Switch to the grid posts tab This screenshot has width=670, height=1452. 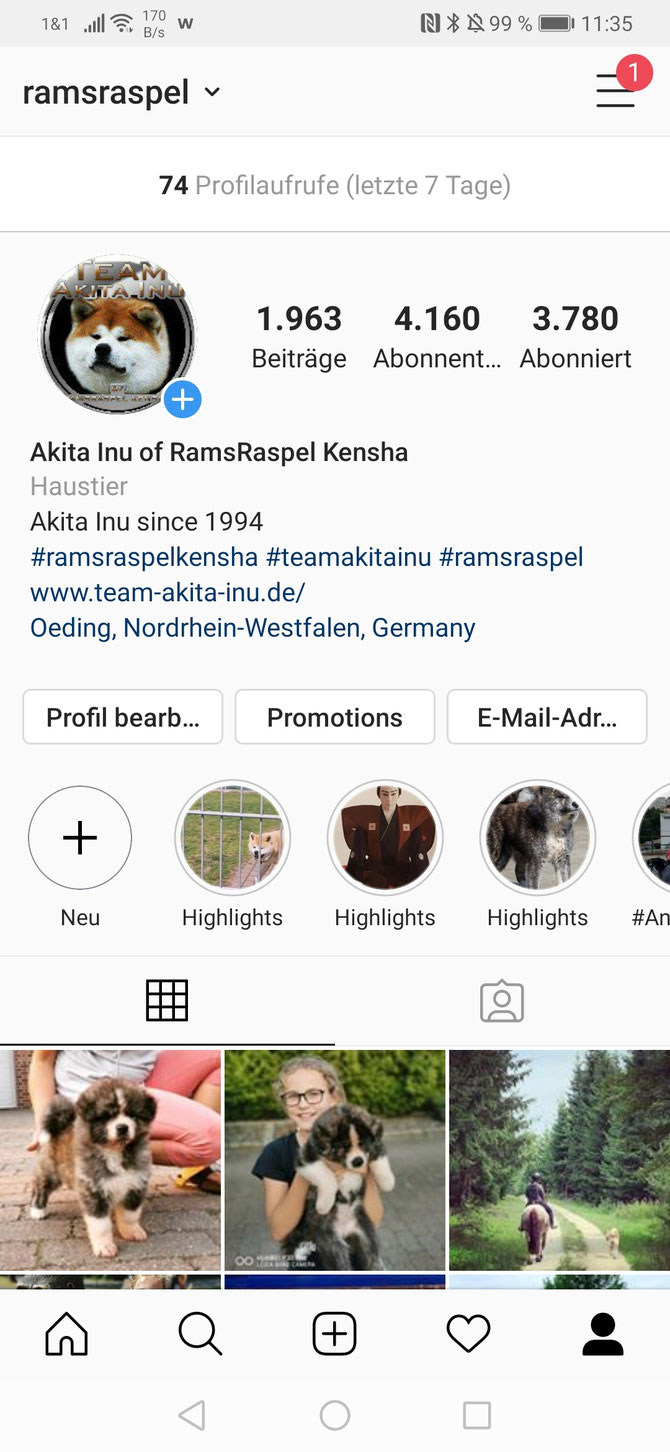[167, 1000]
